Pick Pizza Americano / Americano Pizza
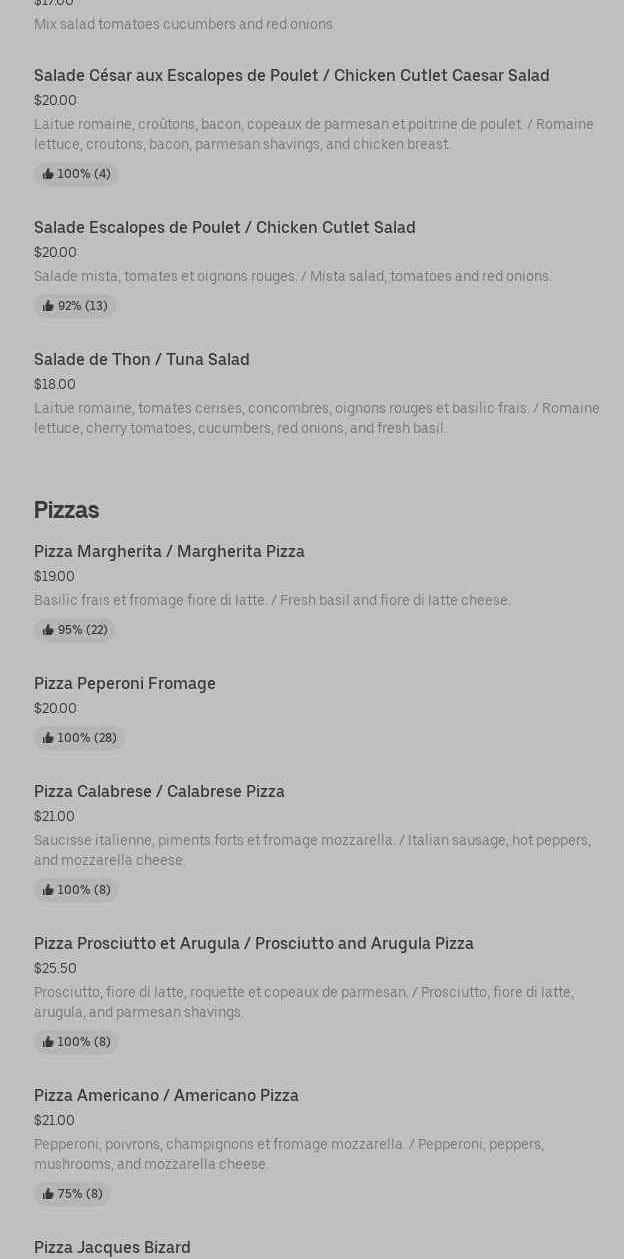The width and height of the screenshot is (624, 1259). coord(166,1096)
